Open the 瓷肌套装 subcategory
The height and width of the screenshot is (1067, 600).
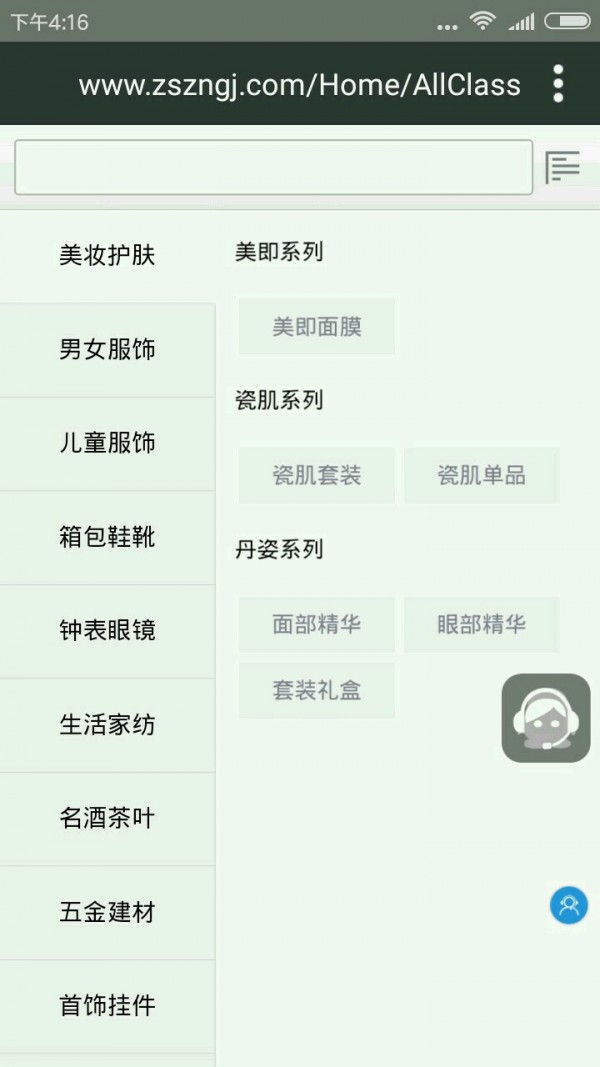coord(317,476)
